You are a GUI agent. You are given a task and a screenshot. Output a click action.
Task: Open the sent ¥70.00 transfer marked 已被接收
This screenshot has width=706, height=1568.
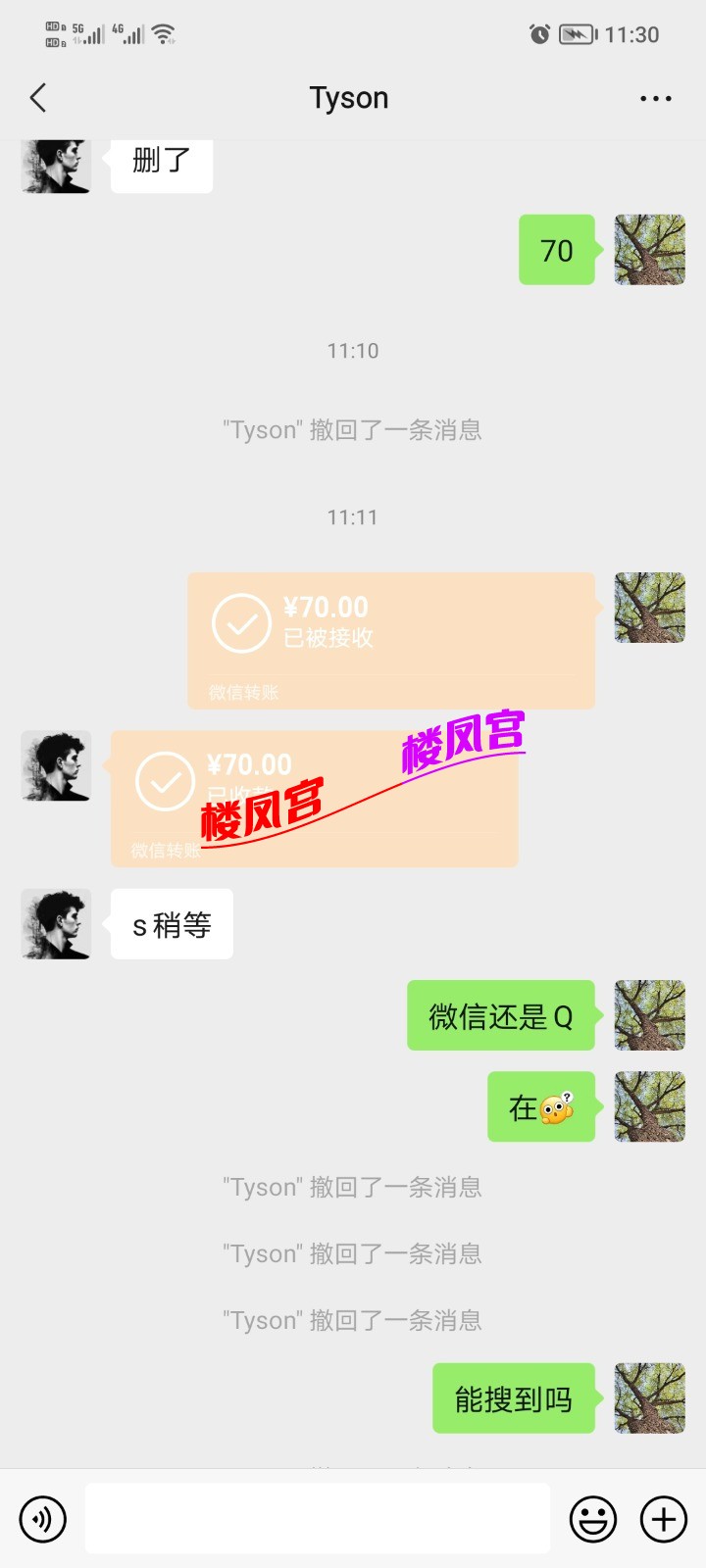tap(390, 639)
